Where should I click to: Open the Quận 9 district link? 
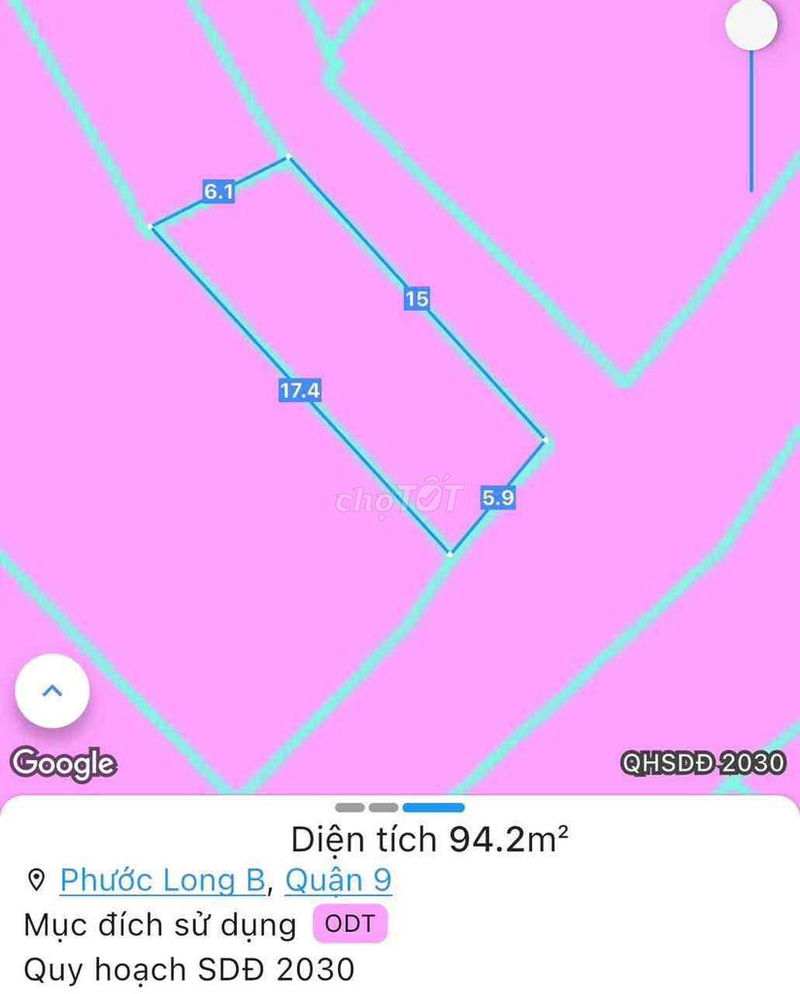(338, 880)
